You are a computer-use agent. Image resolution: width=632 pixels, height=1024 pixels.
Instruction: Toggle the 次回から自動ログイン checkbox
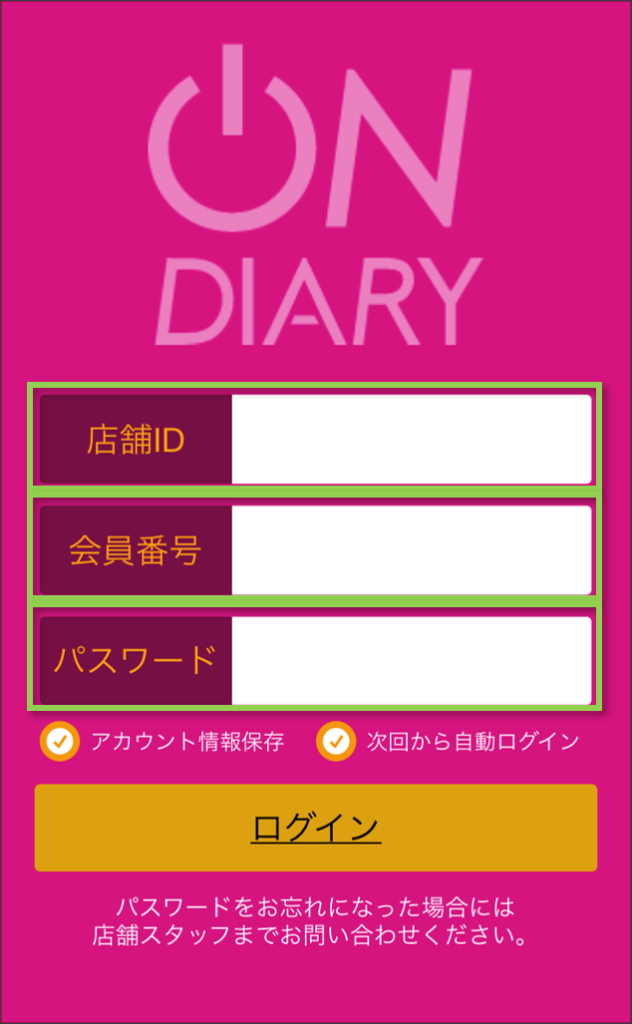point(336,741)
